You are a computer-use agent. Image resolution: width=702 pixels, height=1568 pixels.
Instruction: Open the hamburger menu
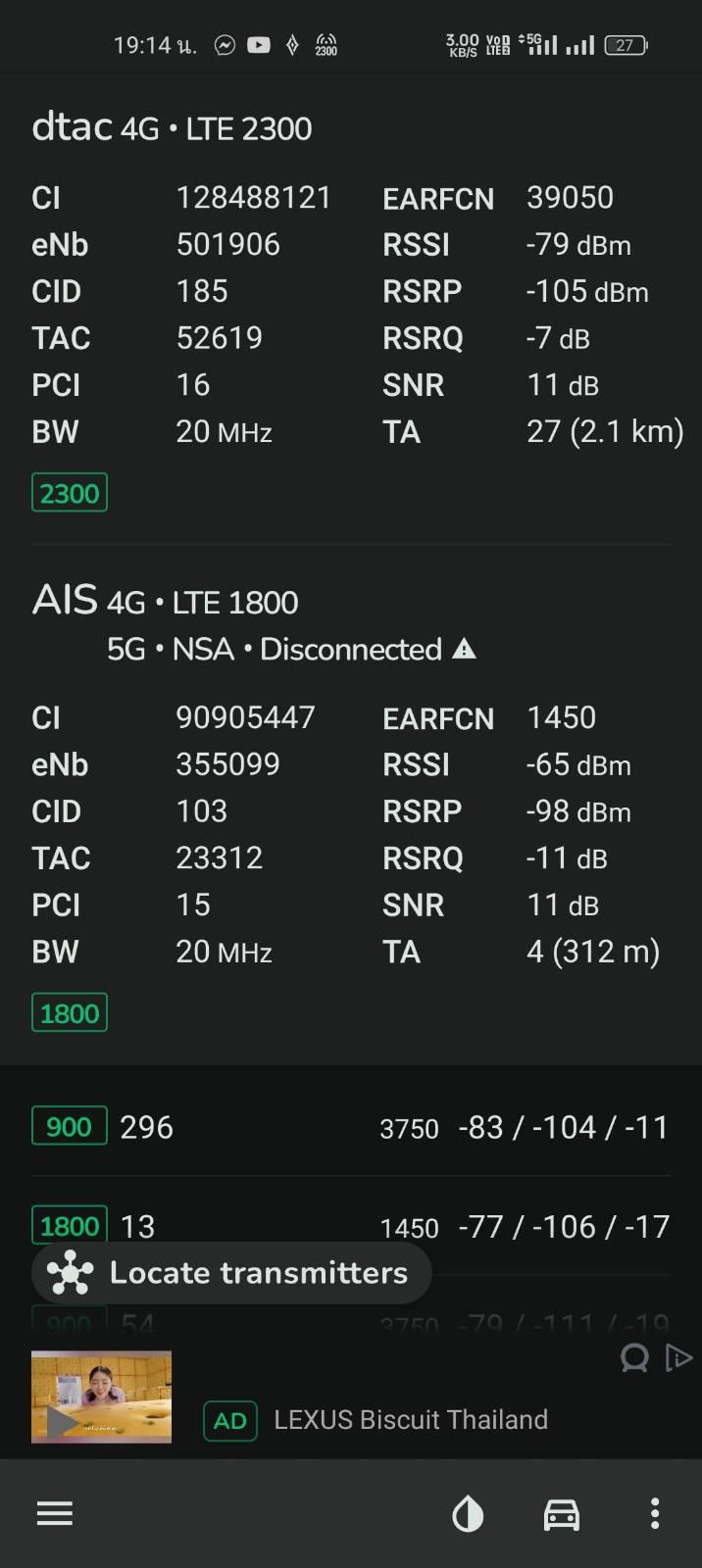pos(55,1514)
